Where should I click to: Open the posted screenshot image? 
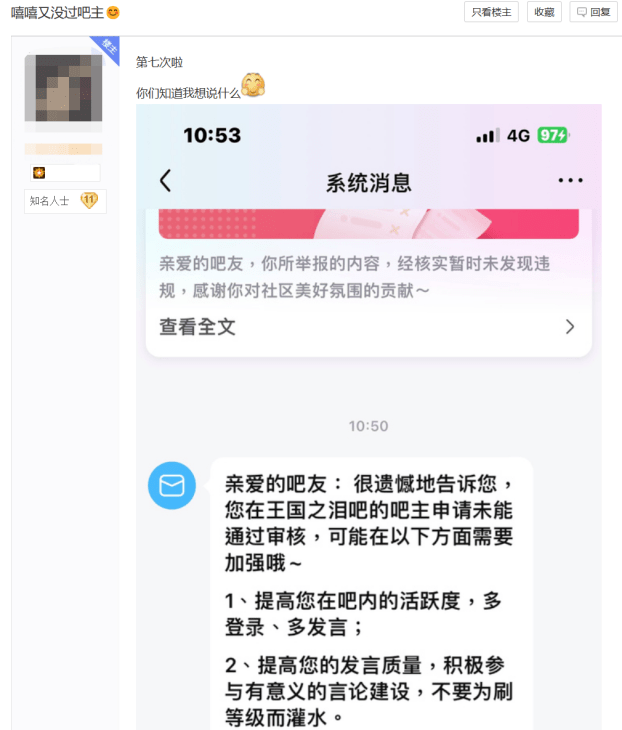click(368, 415)
